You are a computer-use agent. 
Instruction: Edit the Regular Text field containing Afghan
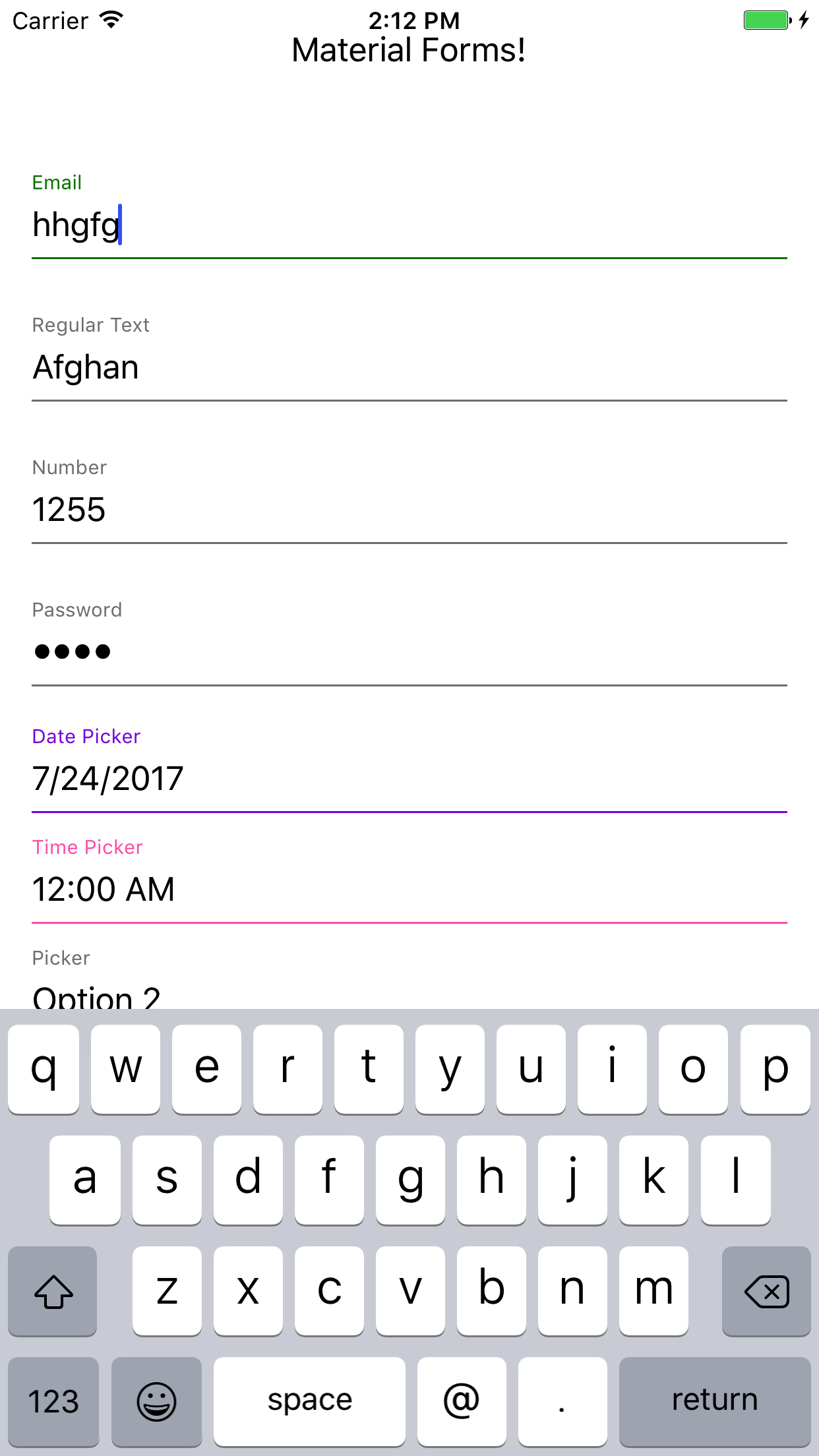409,368
